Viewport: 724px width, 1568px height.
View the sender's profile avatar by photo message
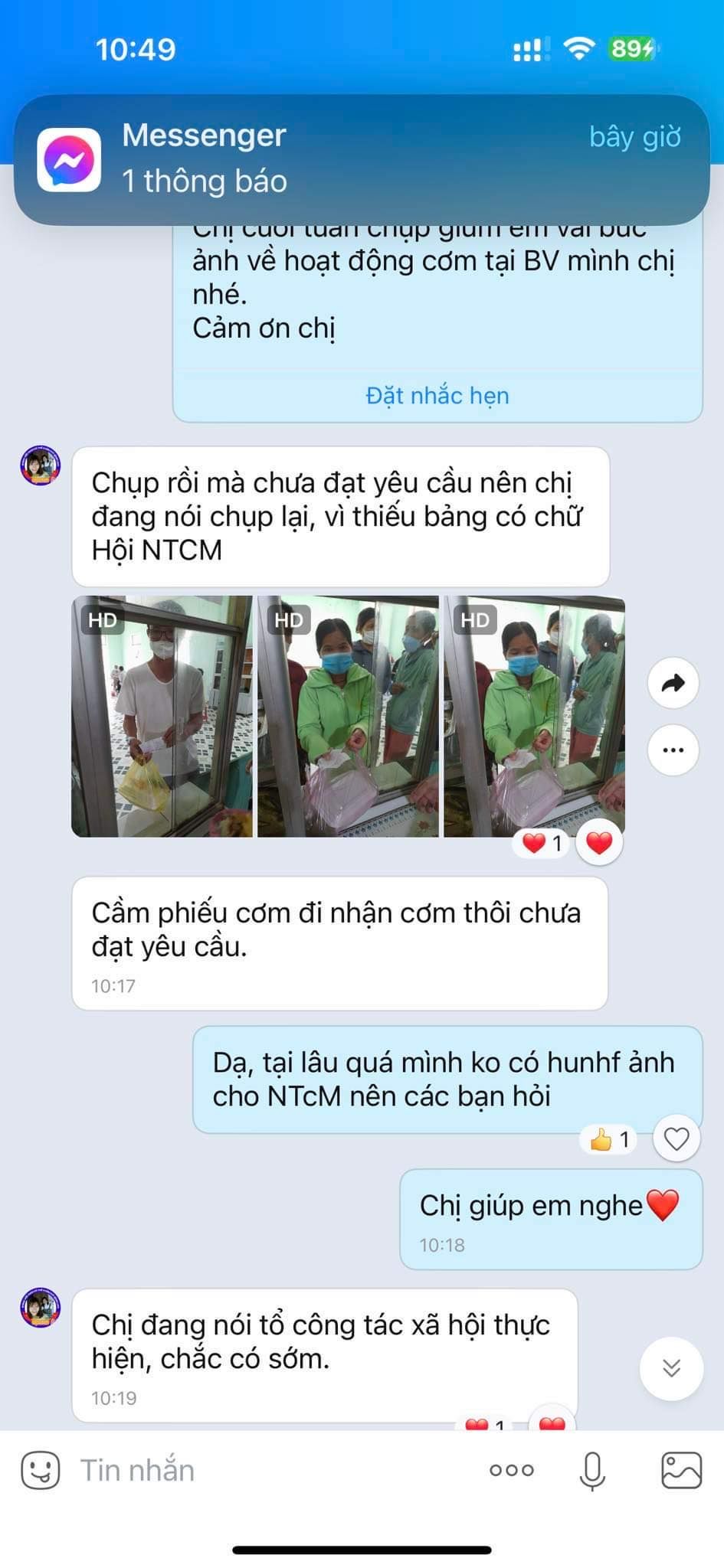pyautogui.click(x=40, y=465)
